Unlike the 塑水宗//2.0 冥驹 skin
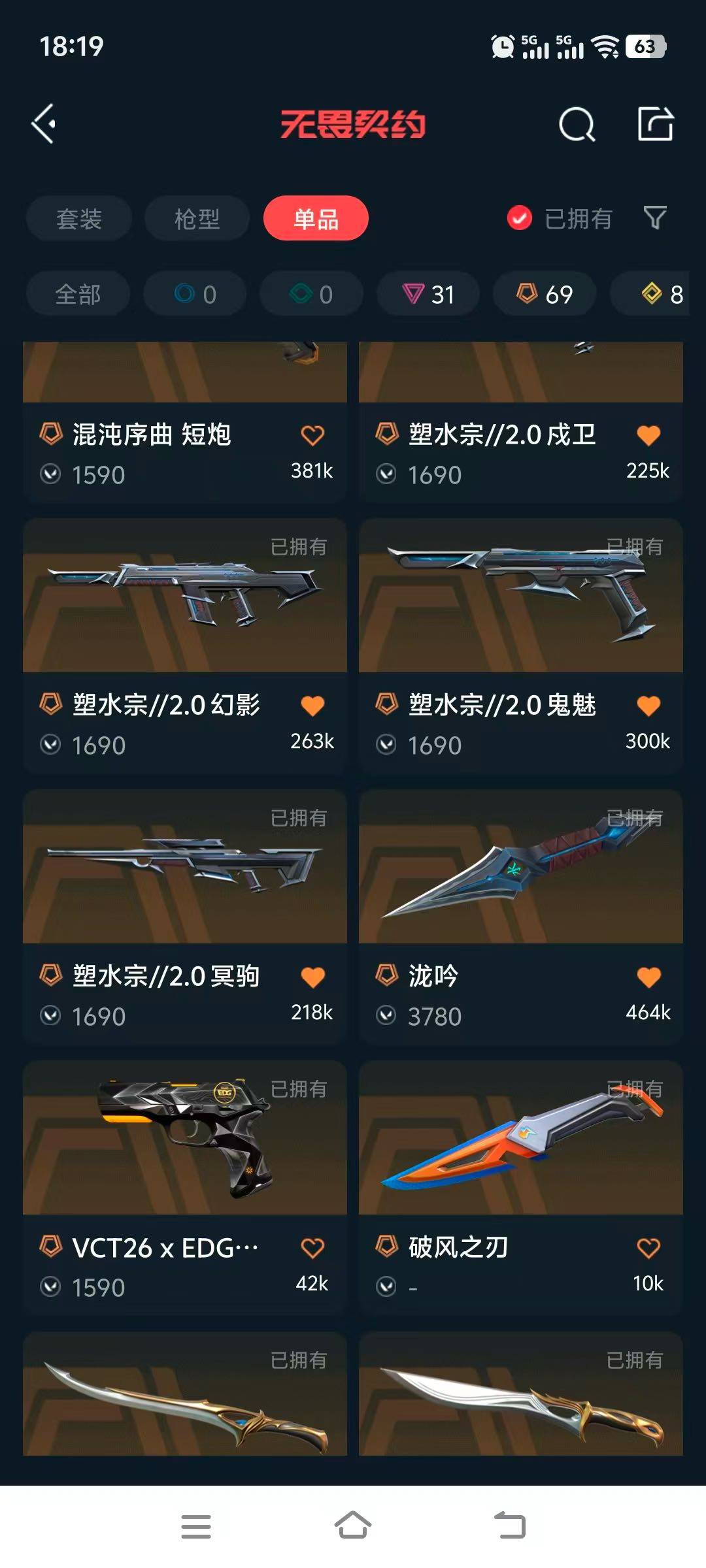This screenshot has height=1568, width=706. [x=312, y=977]
